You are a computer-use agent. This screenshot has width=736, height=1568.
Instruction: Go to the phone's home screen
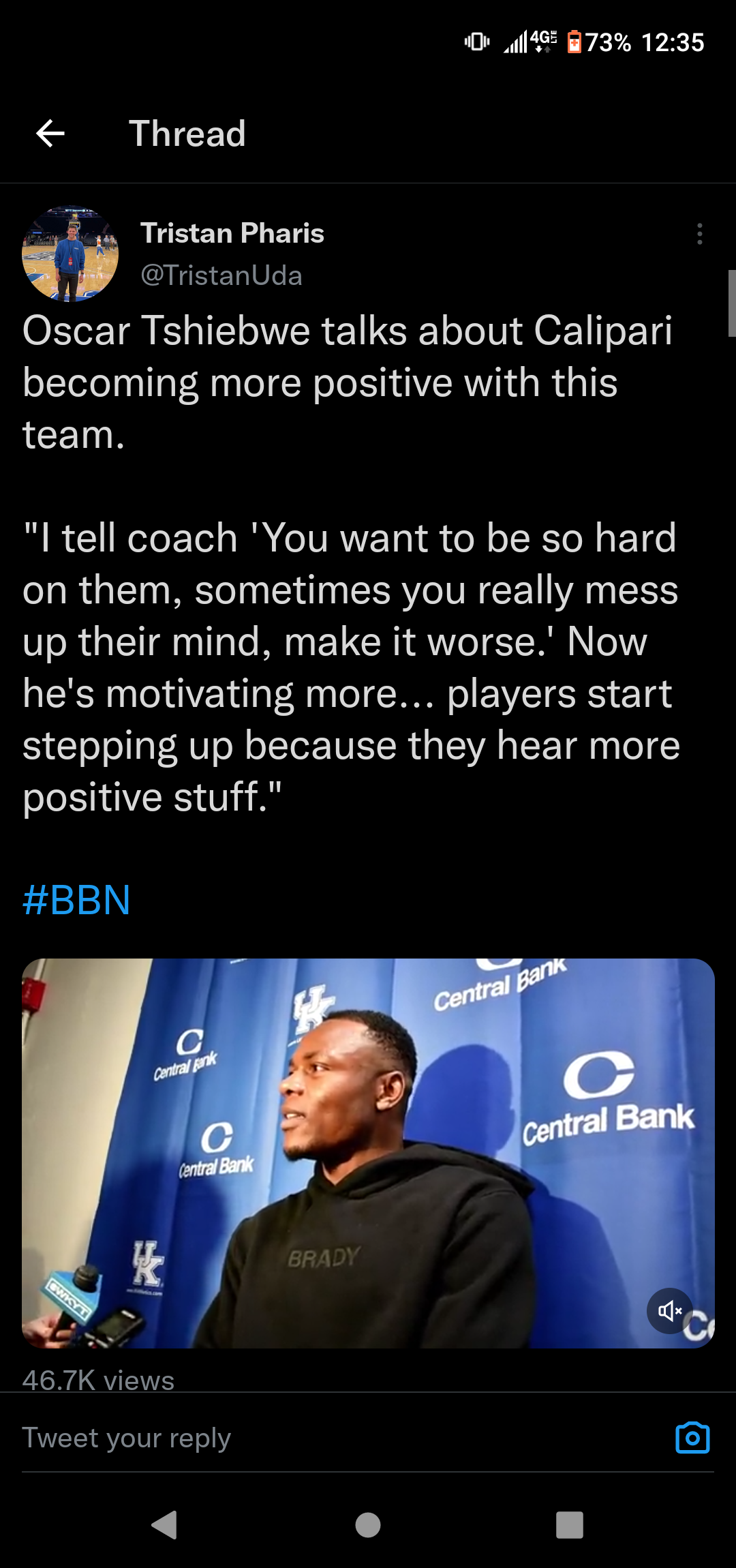368,1525
